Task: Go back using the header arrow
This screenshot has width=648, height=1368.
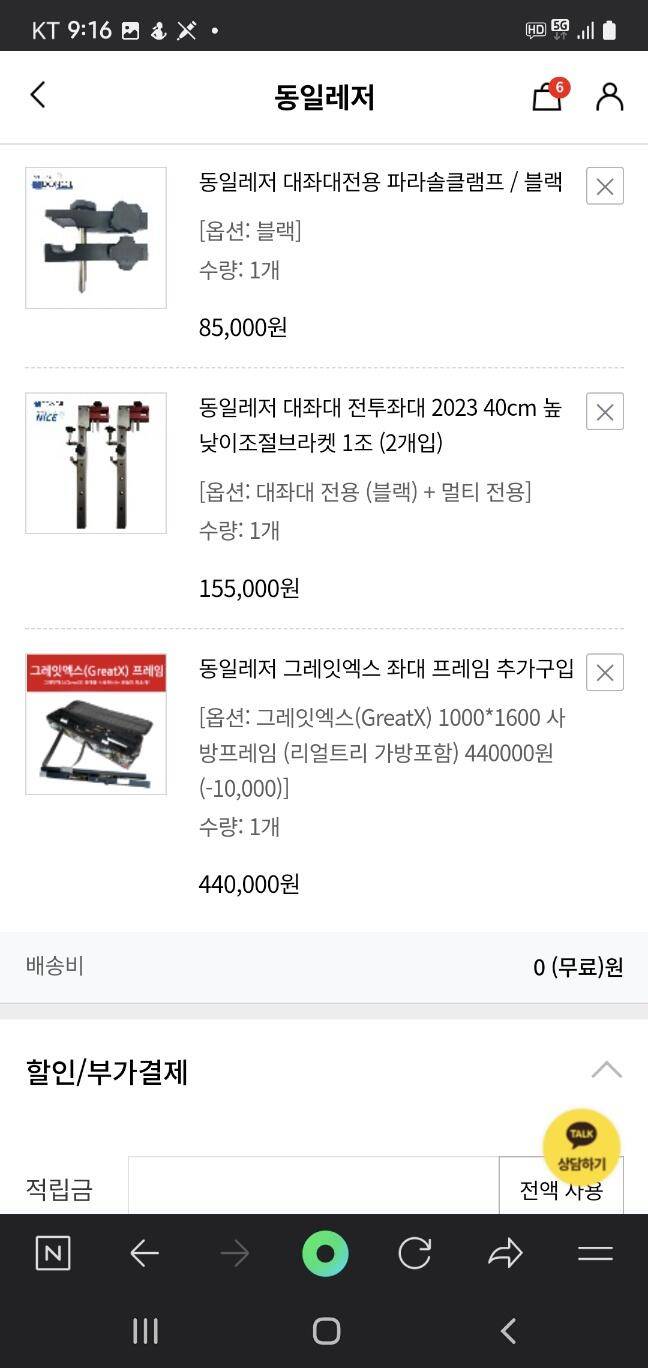Action: click(x=38, y=96)
